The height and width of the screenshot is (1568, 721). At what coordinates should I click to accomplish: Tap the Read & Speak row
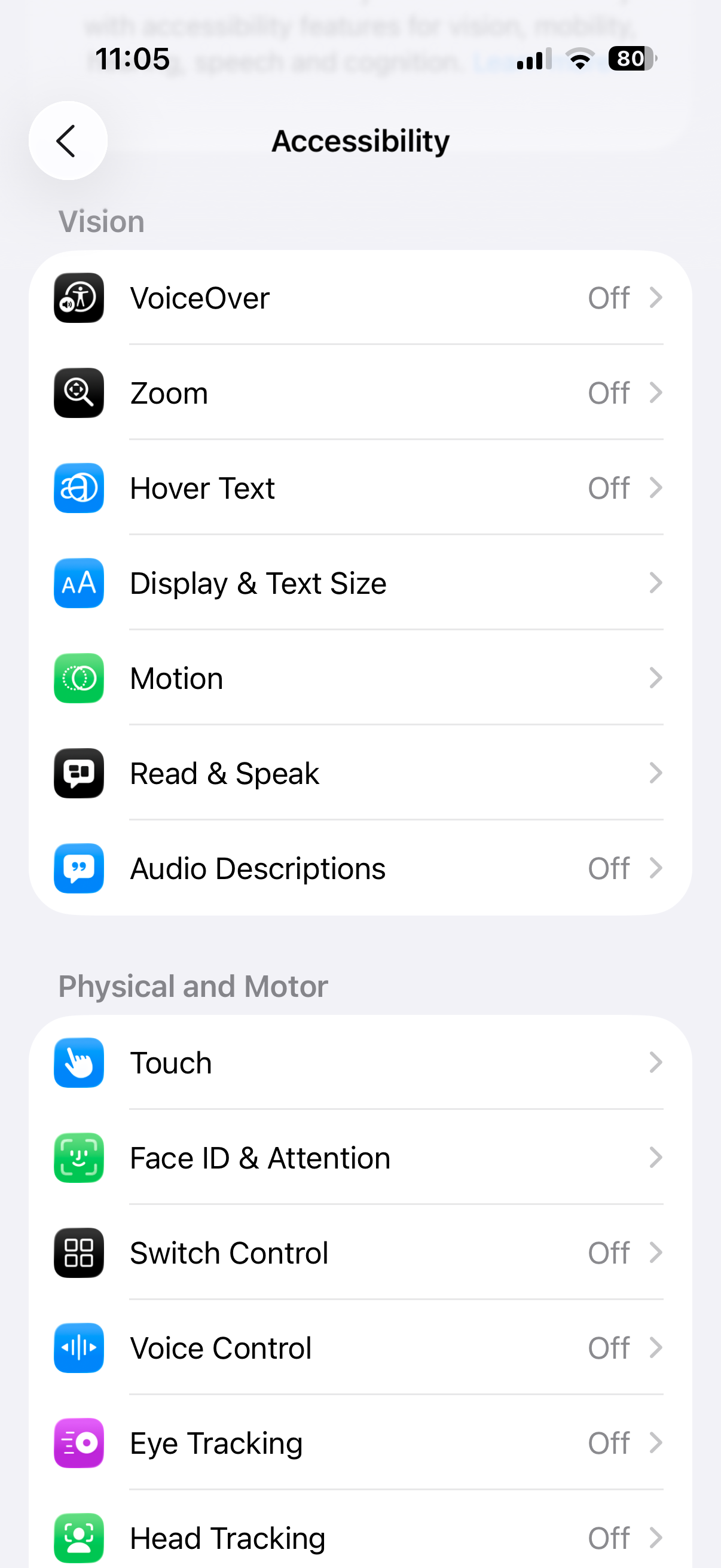[x=359, y=773]
